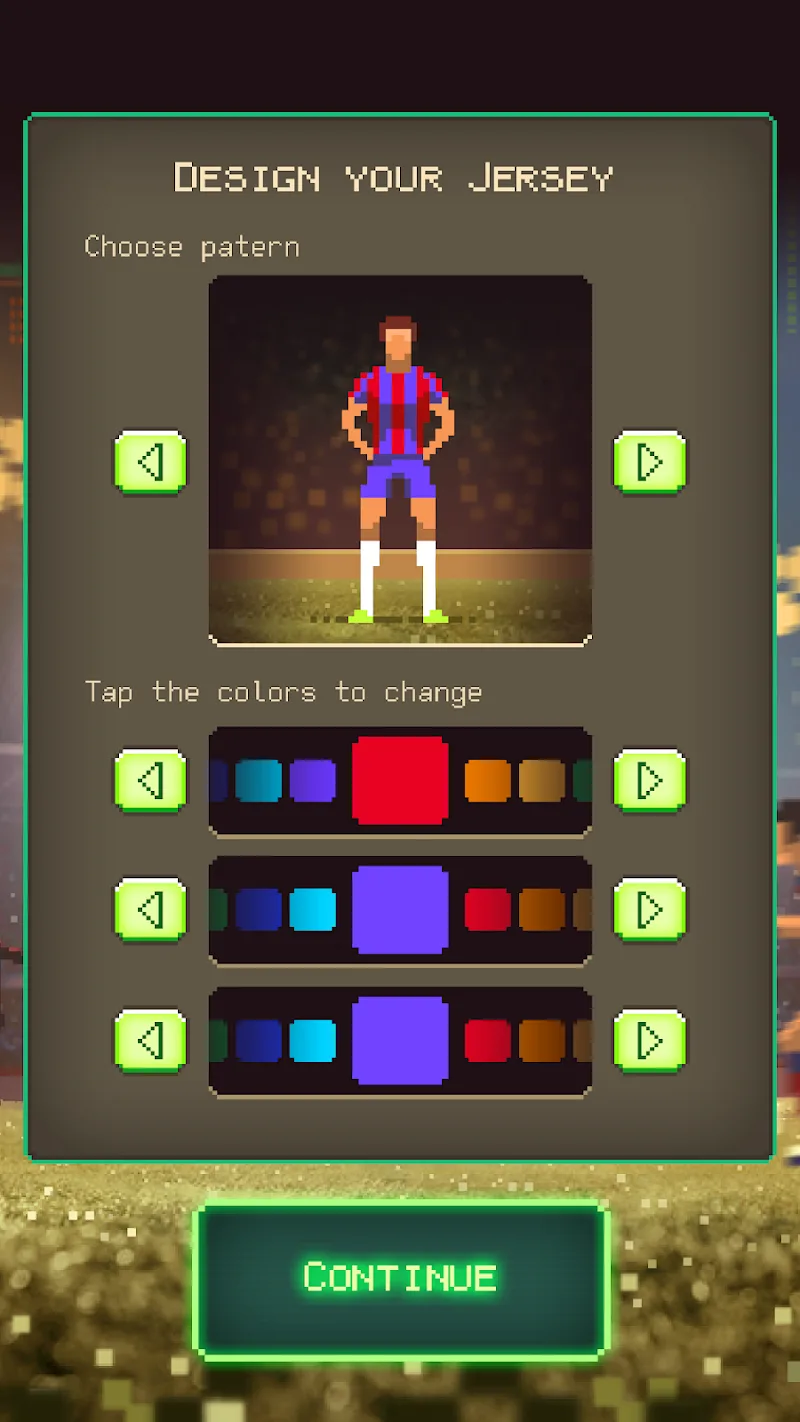
Task: Pick the orange swatch in first color row
Action: 488,781
